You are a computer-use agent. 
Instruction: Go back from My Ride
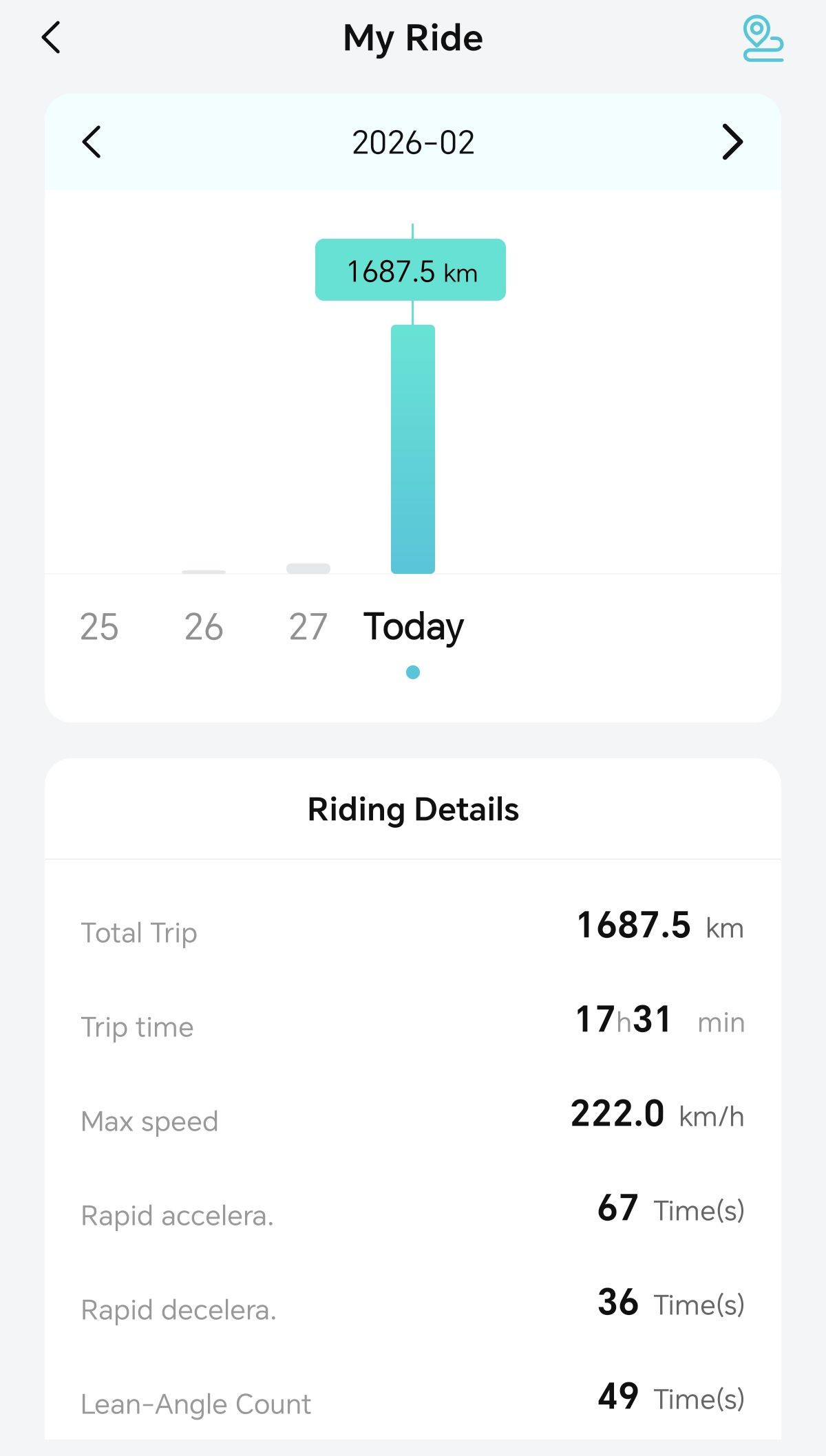pos(52,37)
